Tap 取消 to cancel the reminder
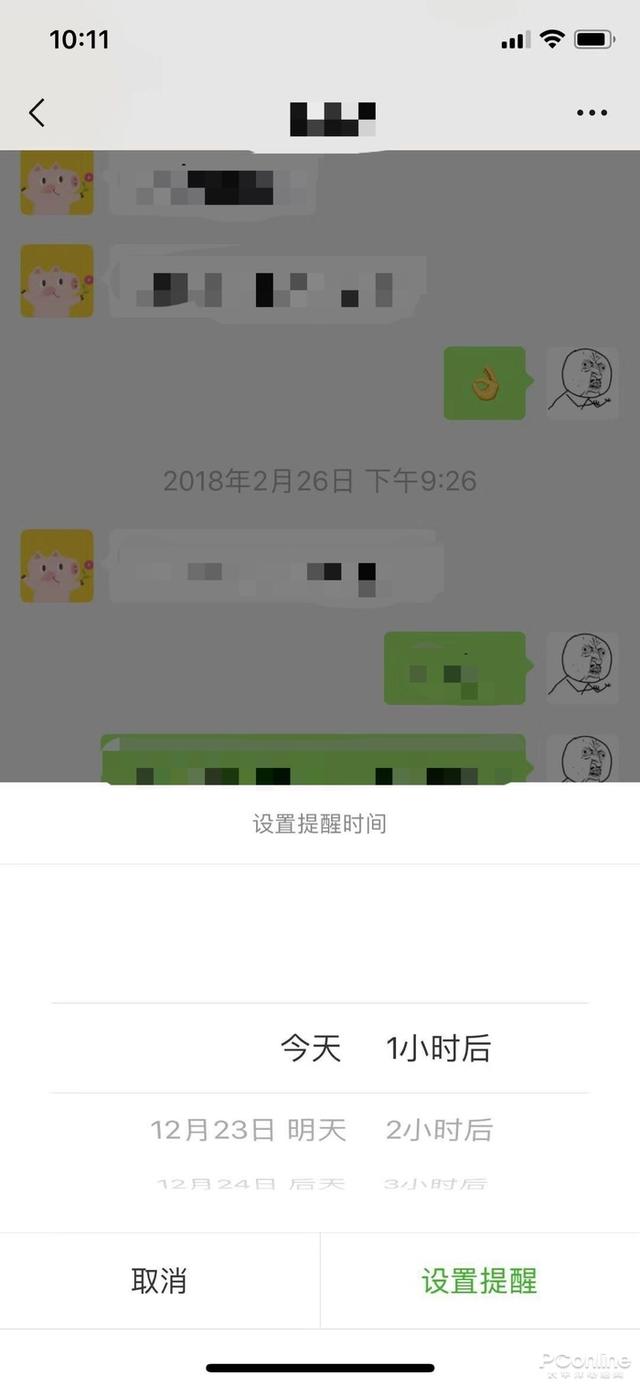This screenshot has width=640, height=1386. [159, 1281]
